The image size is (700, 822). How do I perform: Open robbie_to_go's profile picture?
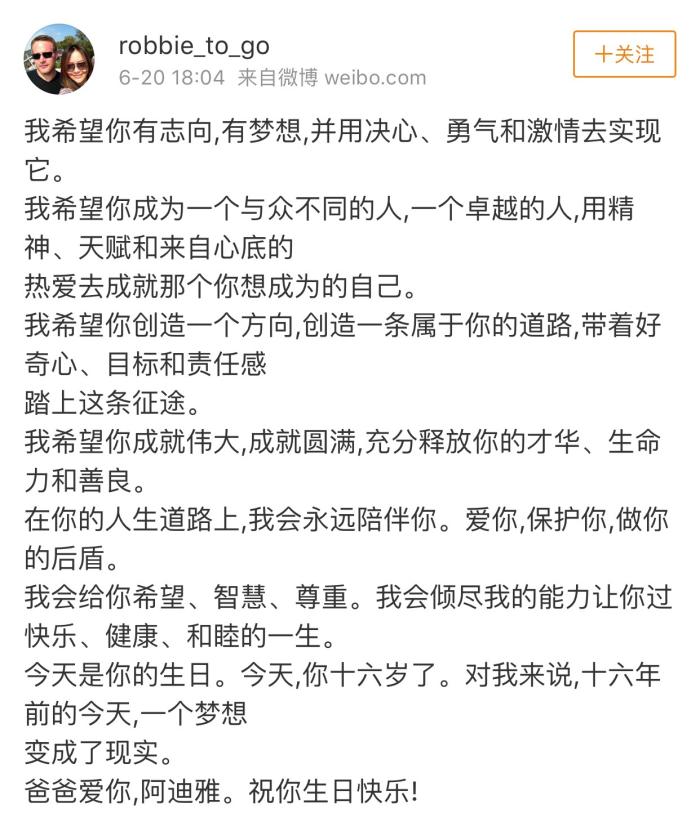pos(60,59)
